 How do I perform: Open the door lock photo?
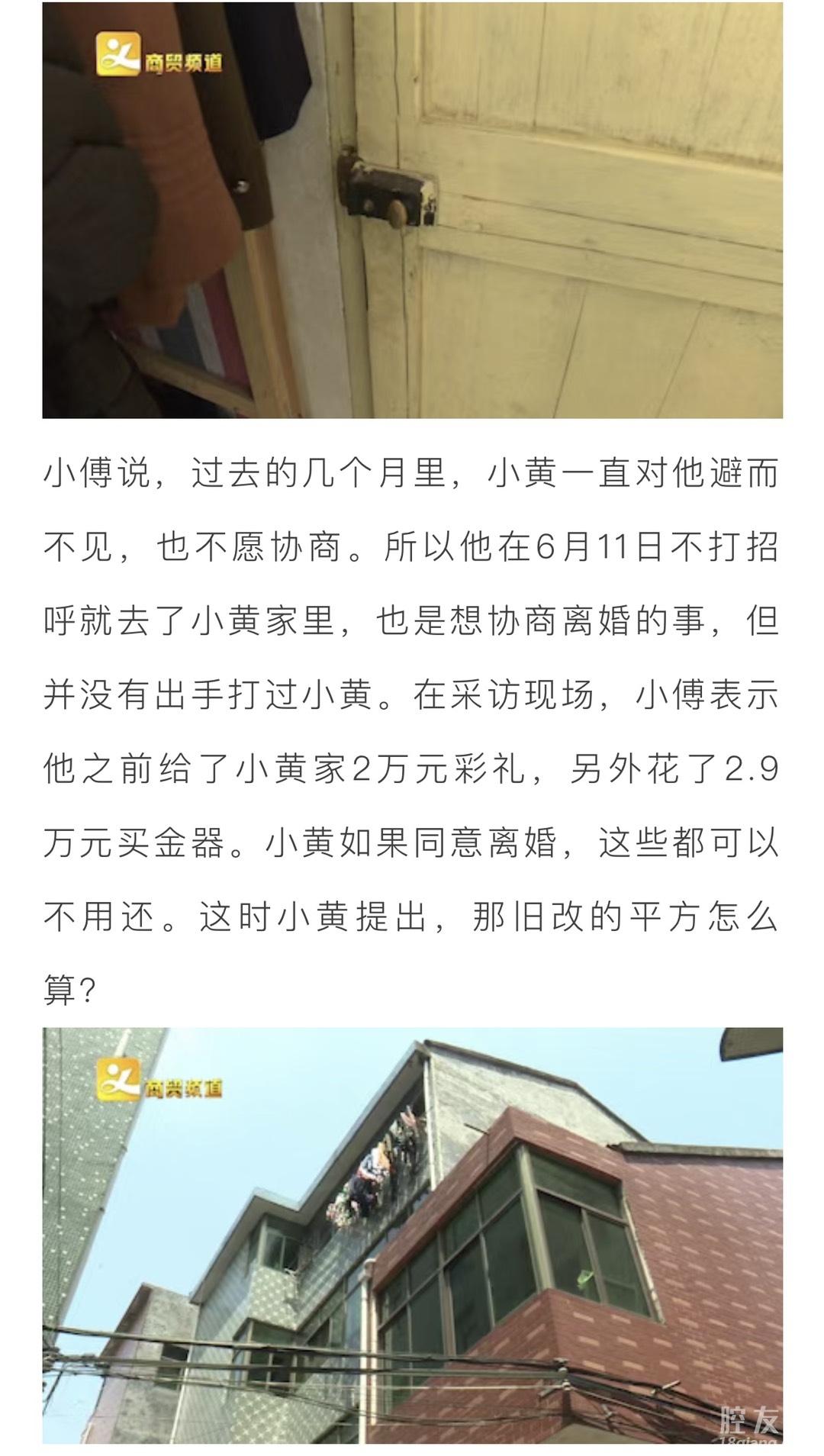tap(412, 210)
